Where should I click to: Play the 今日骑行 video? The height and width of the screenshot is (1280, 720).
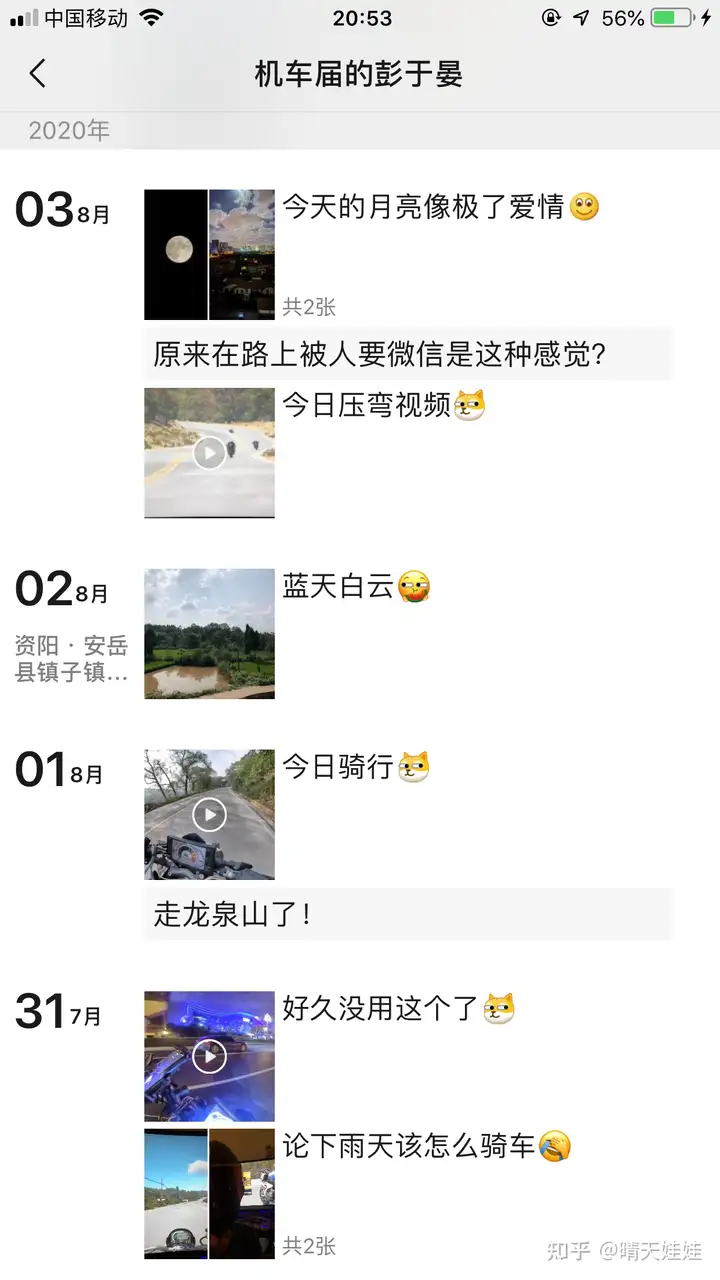point(209,814)
